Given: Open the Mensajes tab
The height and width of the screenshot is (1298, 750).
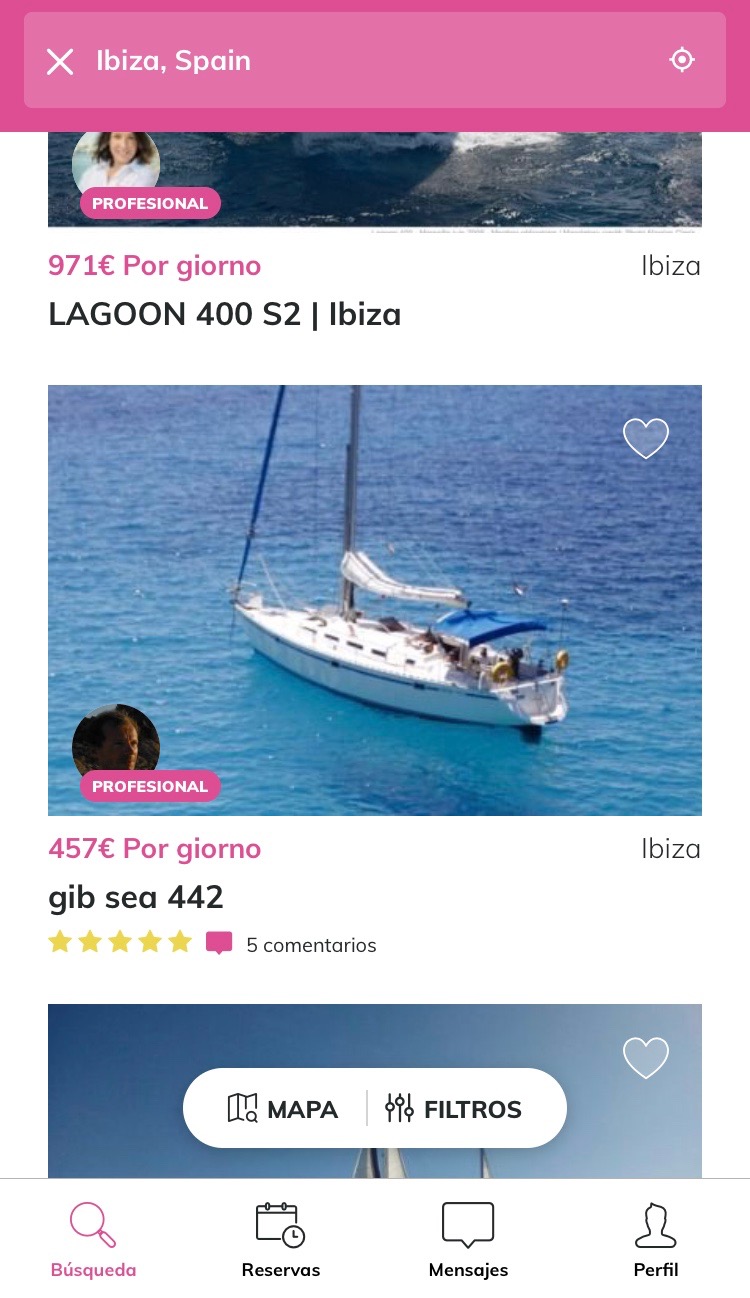Looking at the screenshot, I should click(x=468, y=1241).
